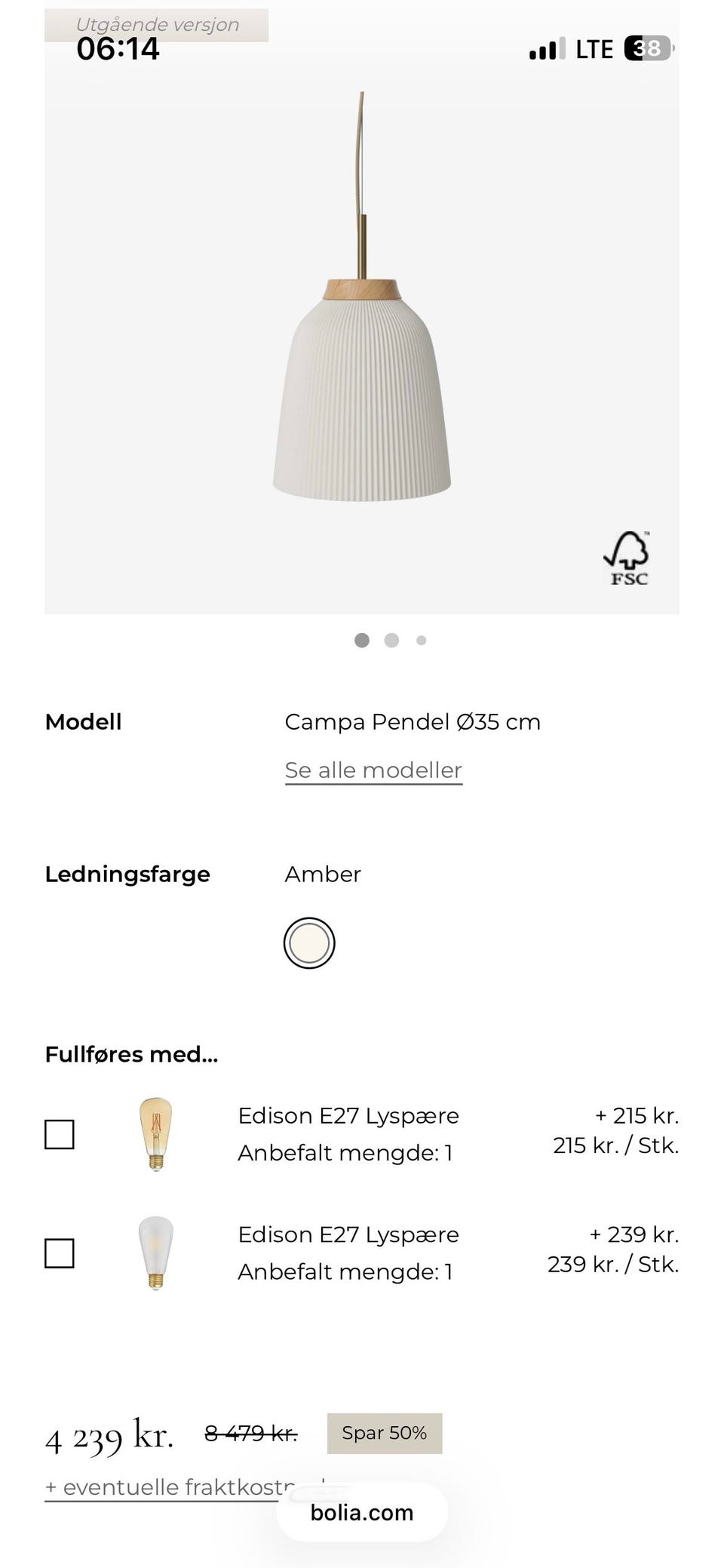
Task: Tap the bolia.com address pill
Action: click(x=361, y=1513)
